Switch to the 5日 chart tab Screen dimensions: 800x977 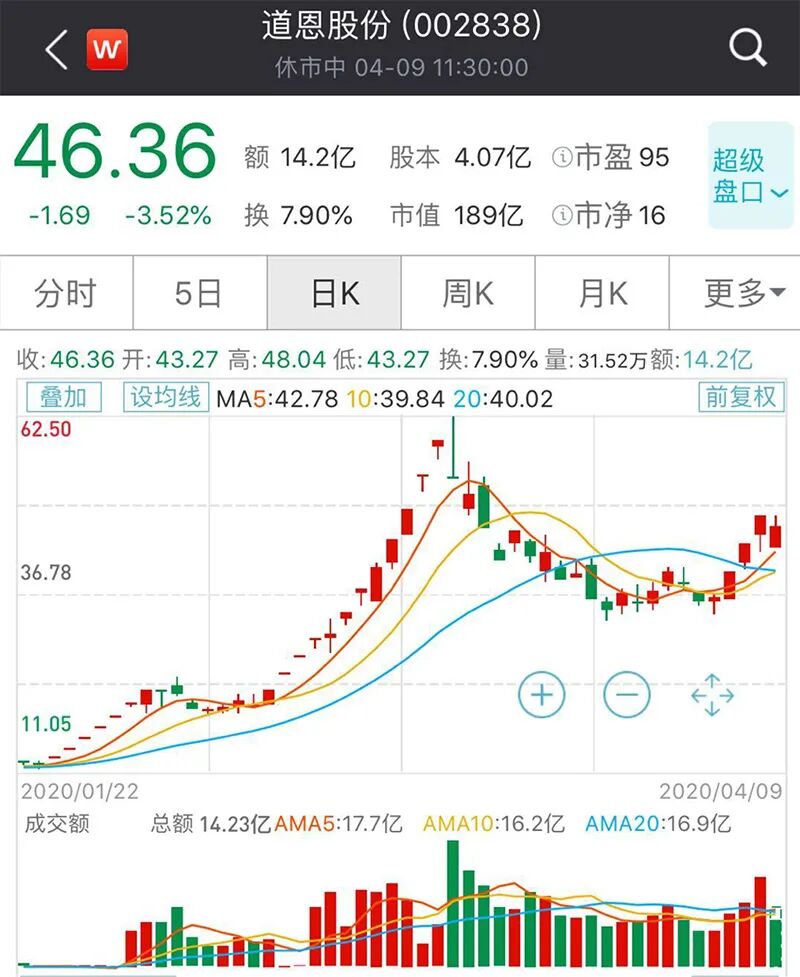(198, 293)
